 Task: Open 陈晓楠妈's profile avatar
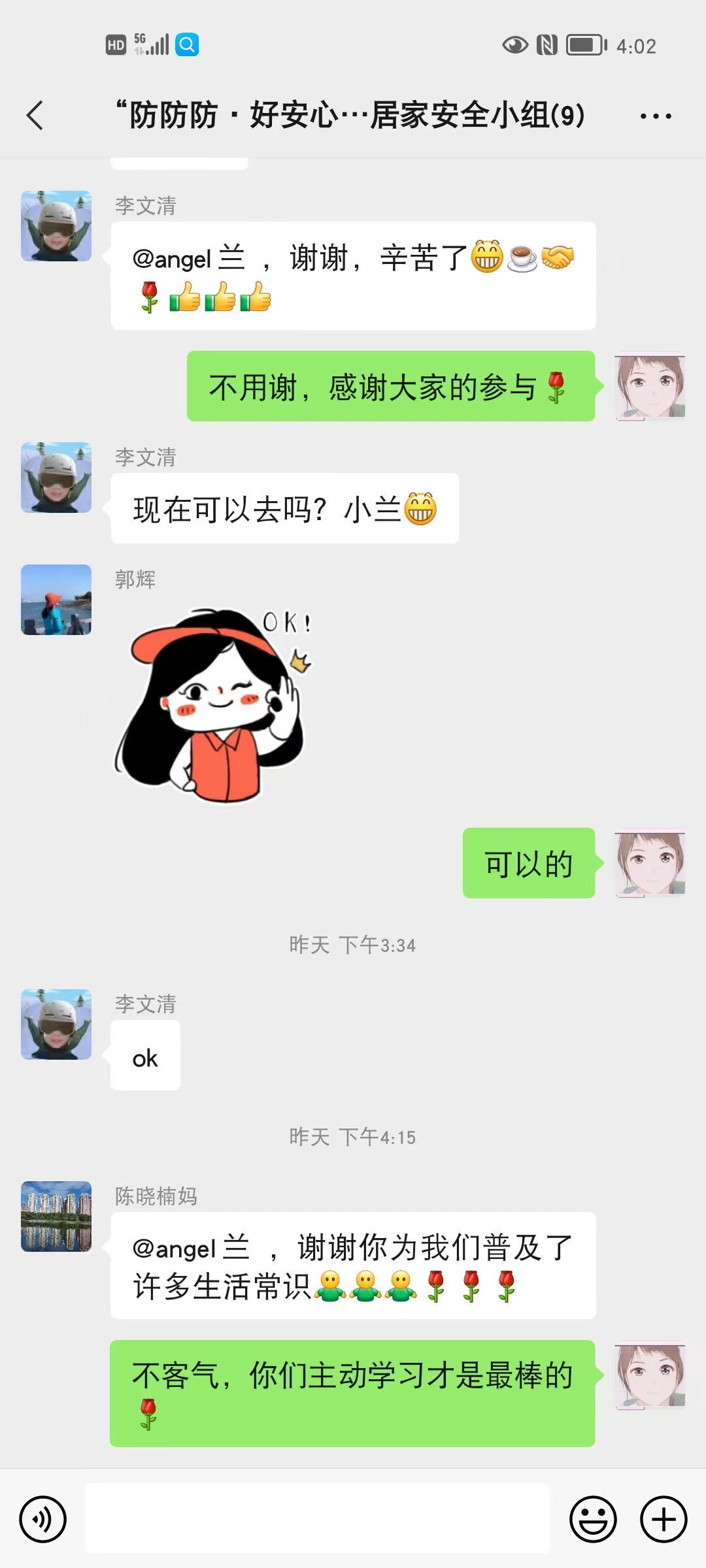[56, 1217]
